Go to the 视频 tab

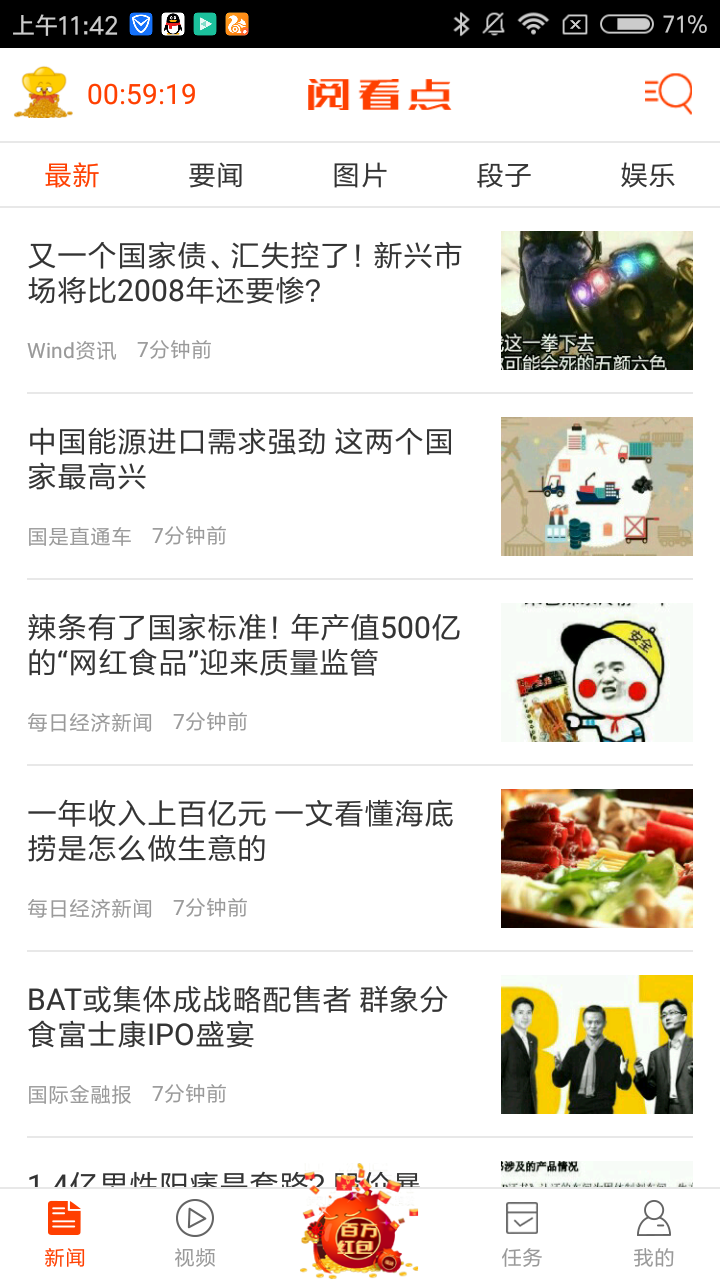[195, 1233]
